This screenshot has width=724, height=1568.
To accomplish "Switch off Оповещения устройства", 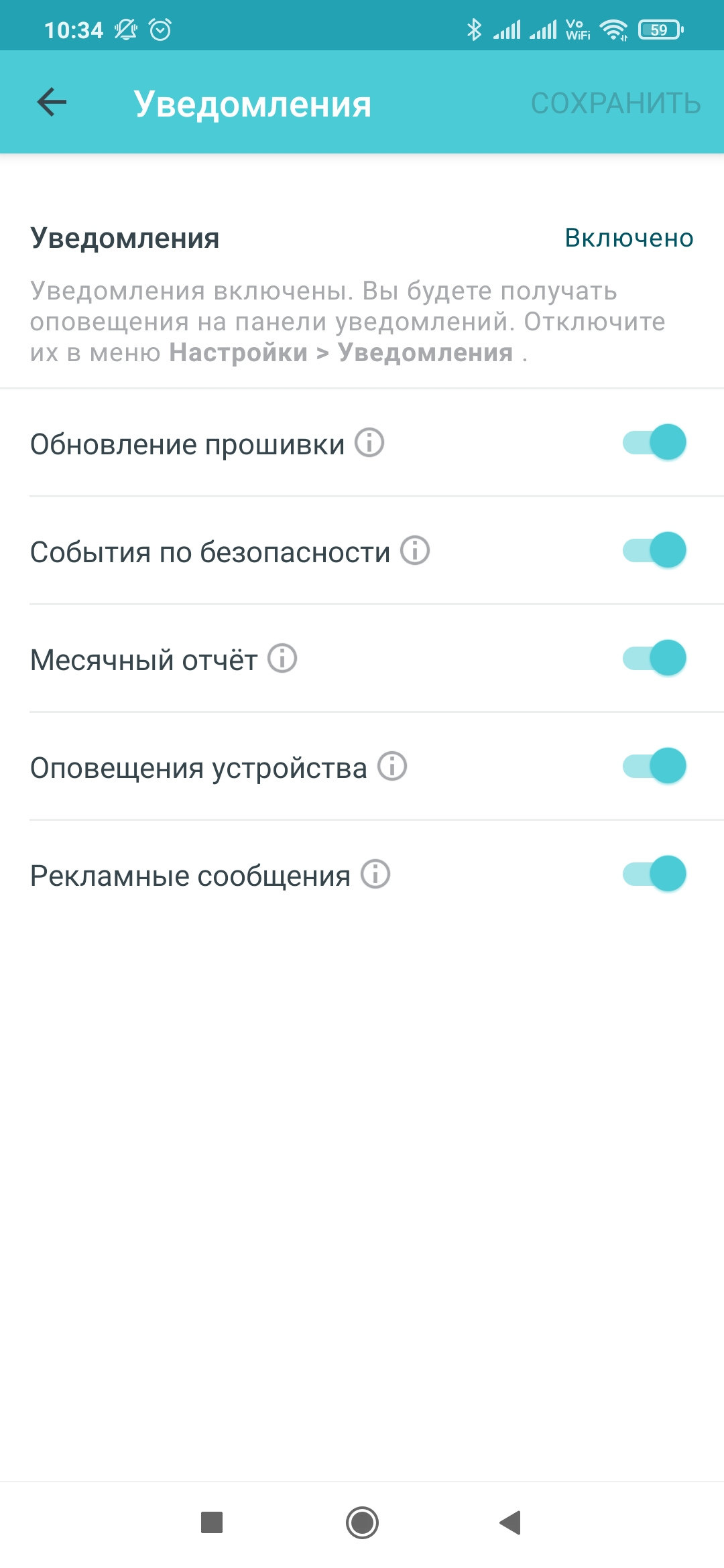I will coord(654,766).
